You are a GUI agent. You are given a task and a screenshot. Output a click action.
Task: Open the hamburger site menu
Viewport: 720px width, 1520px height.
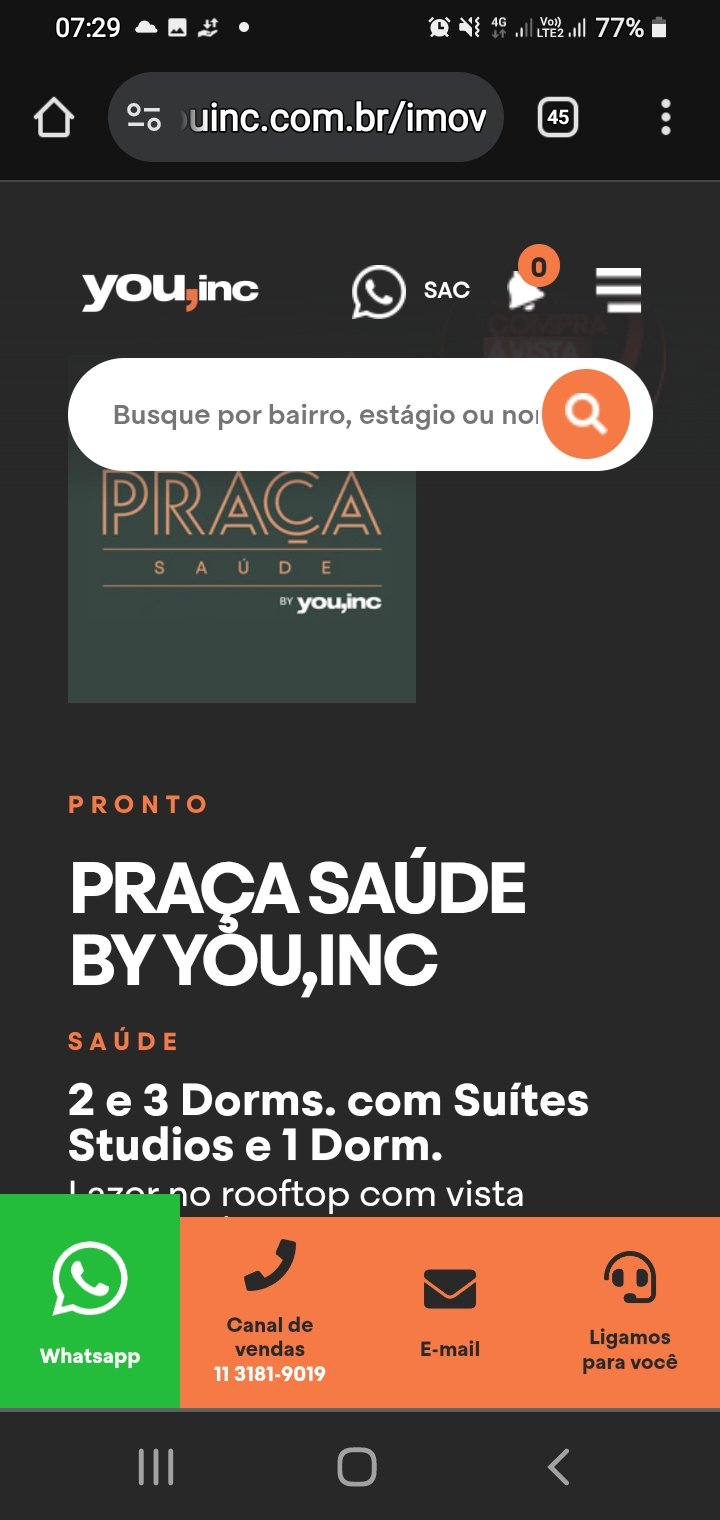[x=618, y=290]
